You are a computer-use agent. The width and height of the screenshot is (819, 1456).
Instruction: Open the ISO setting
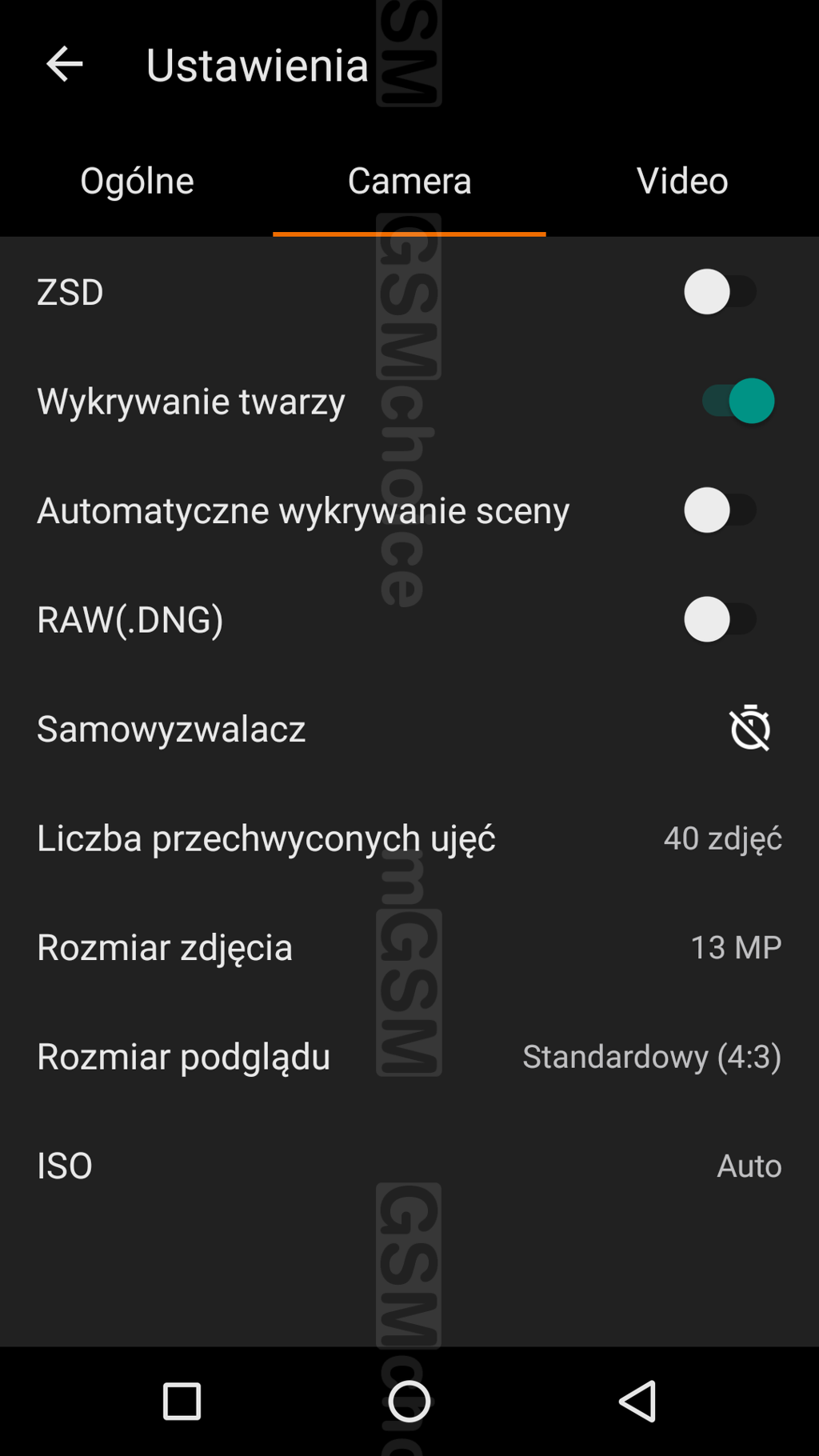pos(748,1166)
